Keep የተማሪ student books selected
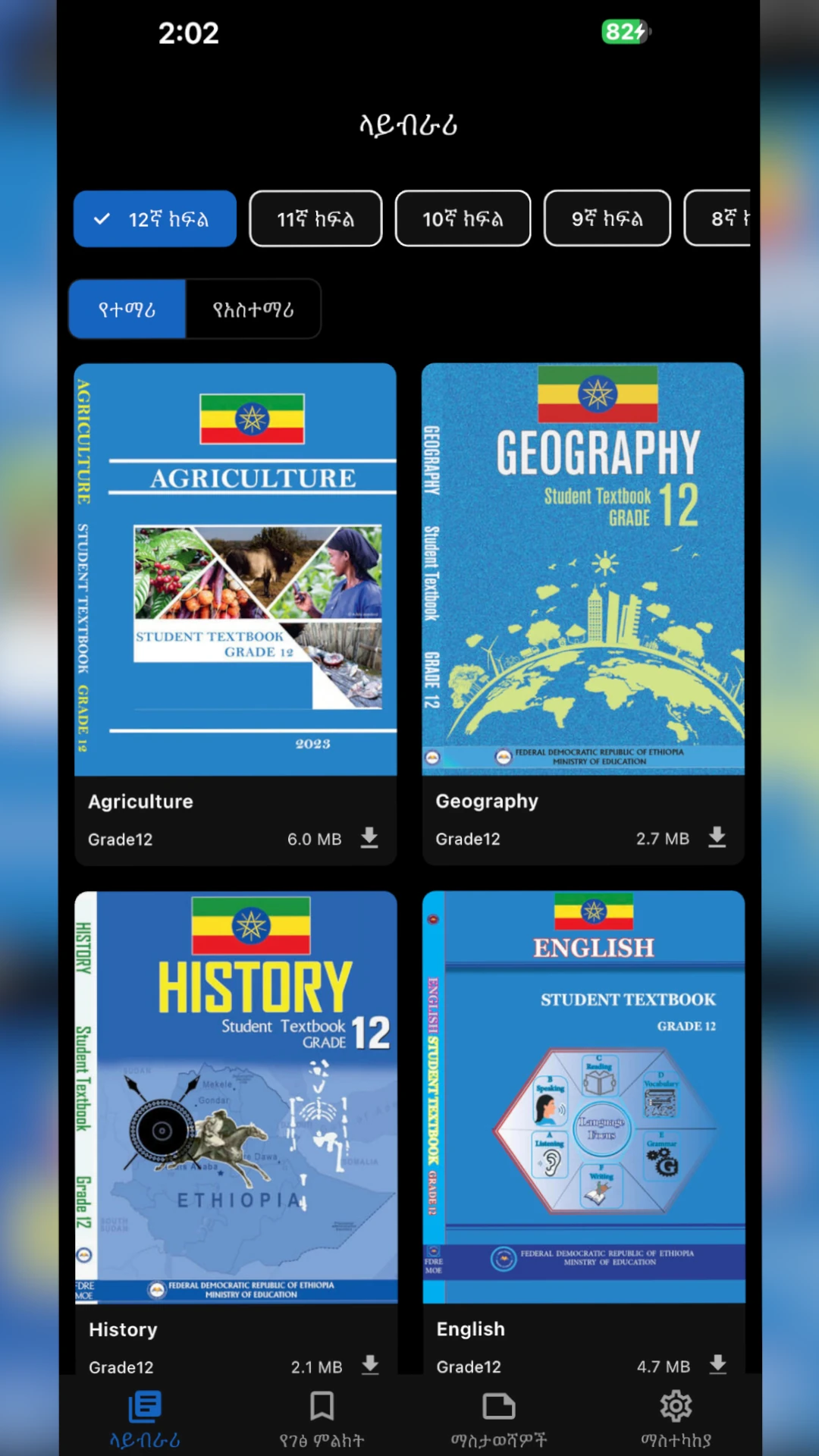Viewport: 819px width, 1456px height. 127,309
